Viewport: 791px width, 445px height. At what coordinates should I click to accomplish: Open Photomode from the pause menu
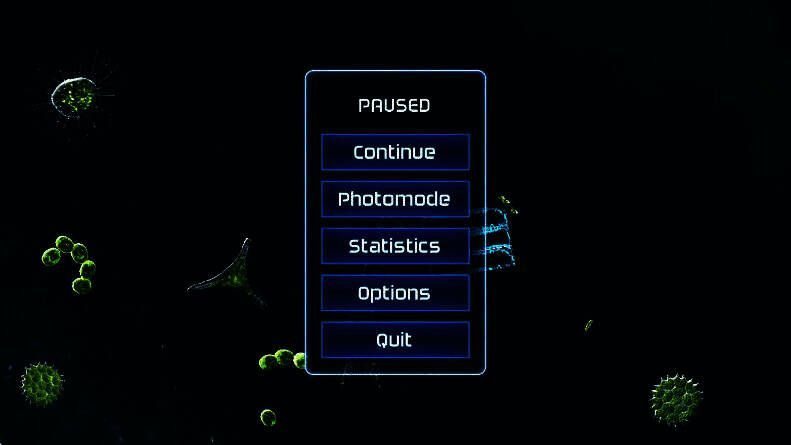(x=395, y=199)
